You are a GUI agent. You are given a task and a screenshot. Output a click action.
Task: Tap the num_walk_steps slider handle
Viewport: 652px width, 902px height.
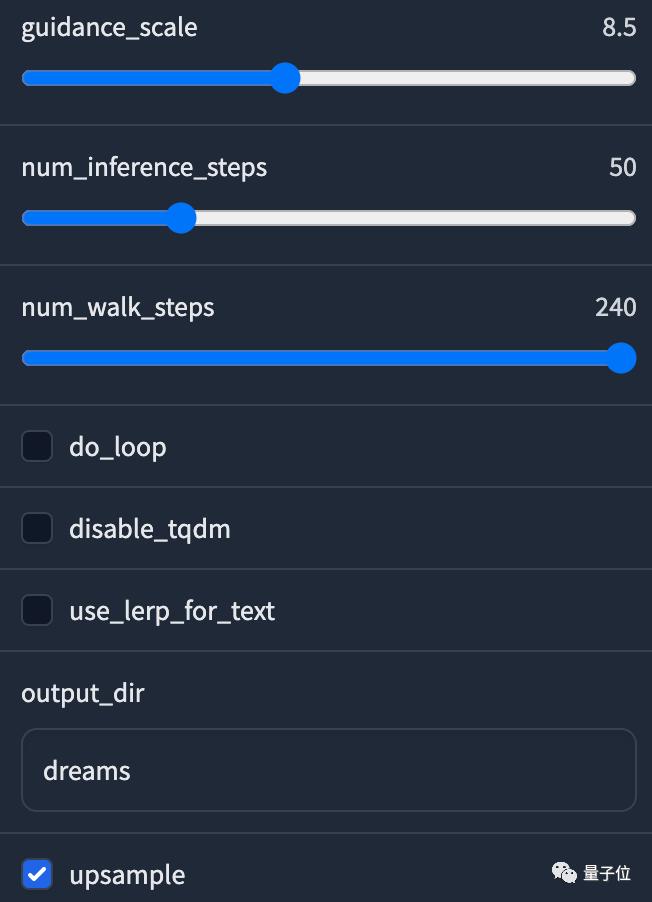click(x=621, y=358)
